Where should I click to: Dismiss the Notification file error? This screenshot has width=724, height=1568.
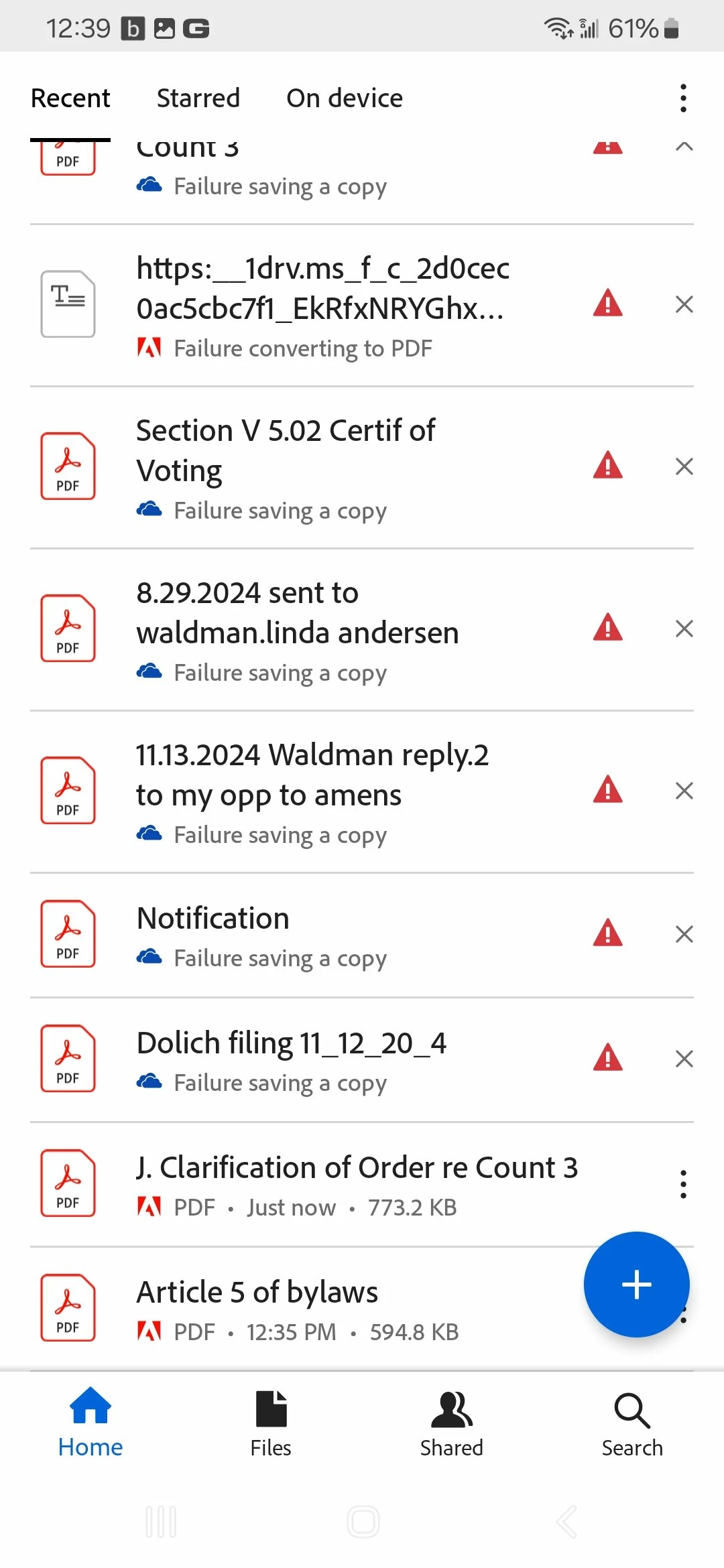(684, 934)
